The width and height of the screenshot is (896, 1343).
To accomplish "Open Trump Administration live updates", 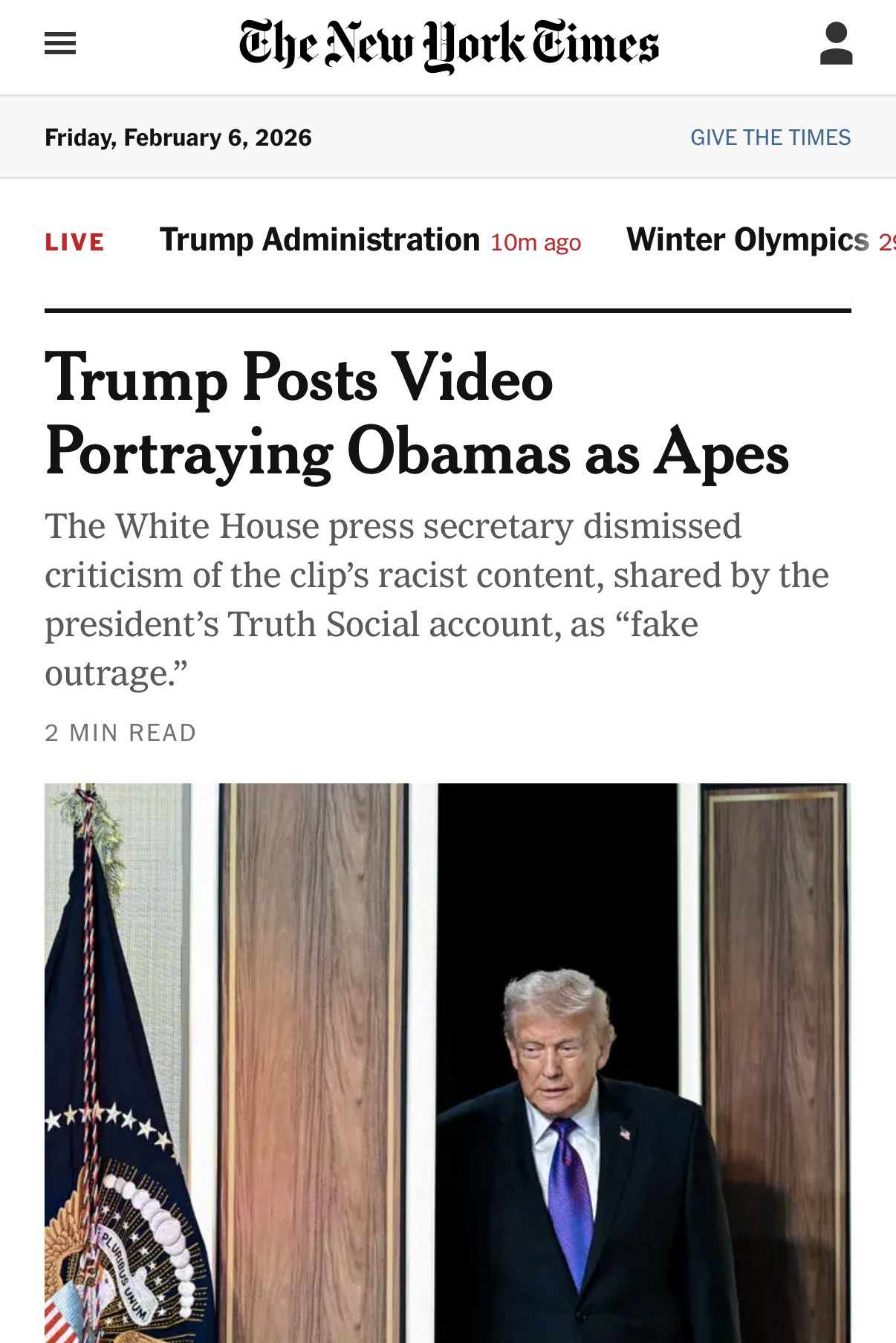I will pos(319,240).
